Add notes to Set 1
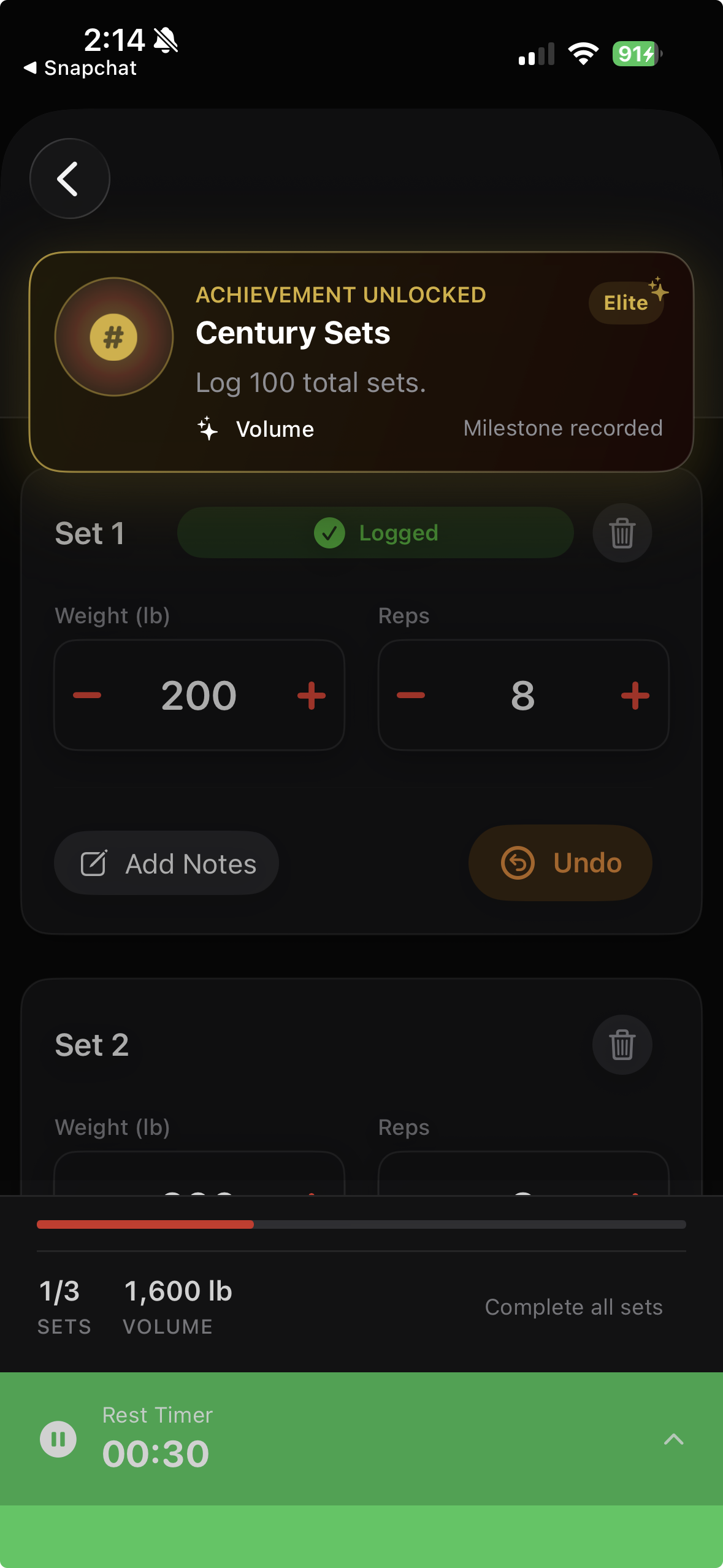Image resolution: width=723 pixels, height=1568 pixels. pos(167,863)
